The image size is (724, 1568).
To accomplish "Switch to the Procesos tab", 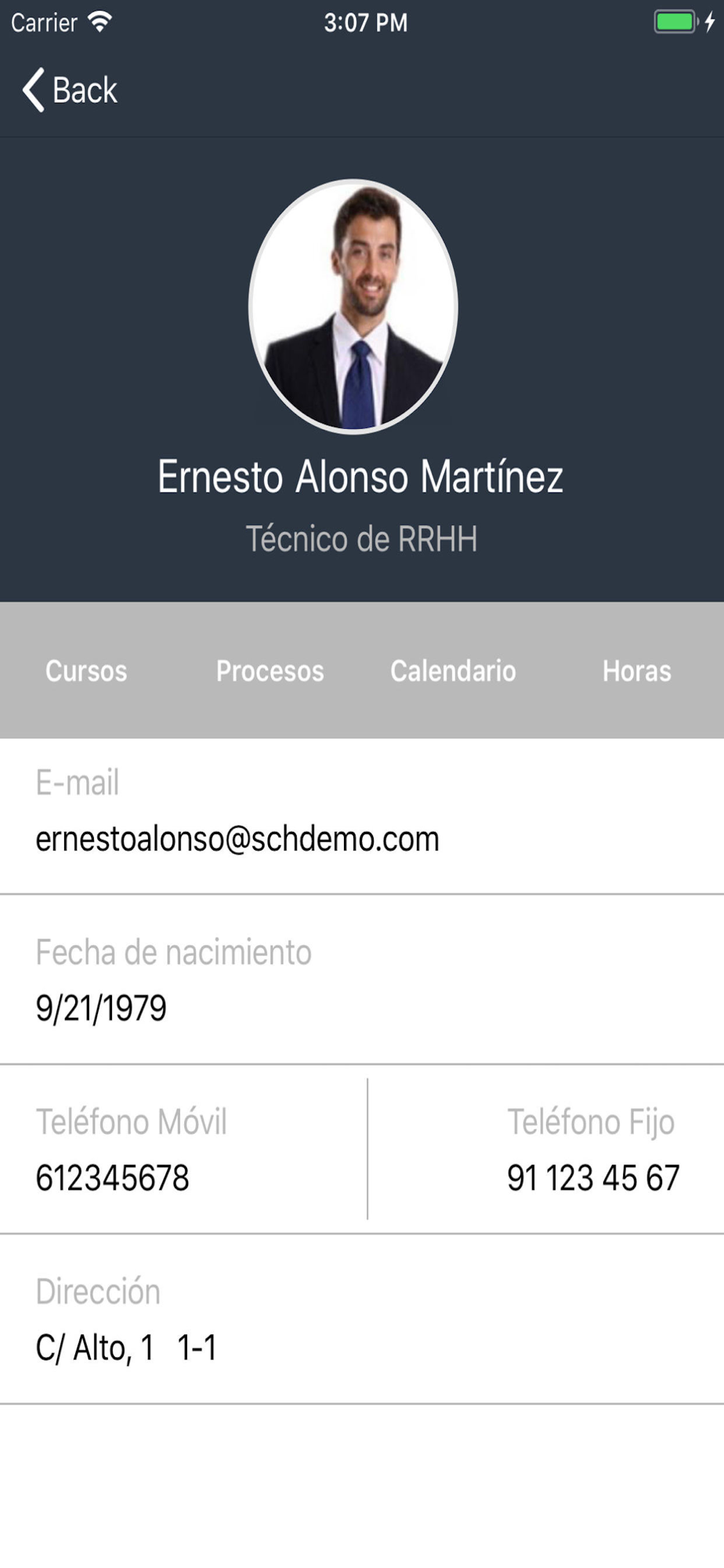I will click(x=270, y=671).
